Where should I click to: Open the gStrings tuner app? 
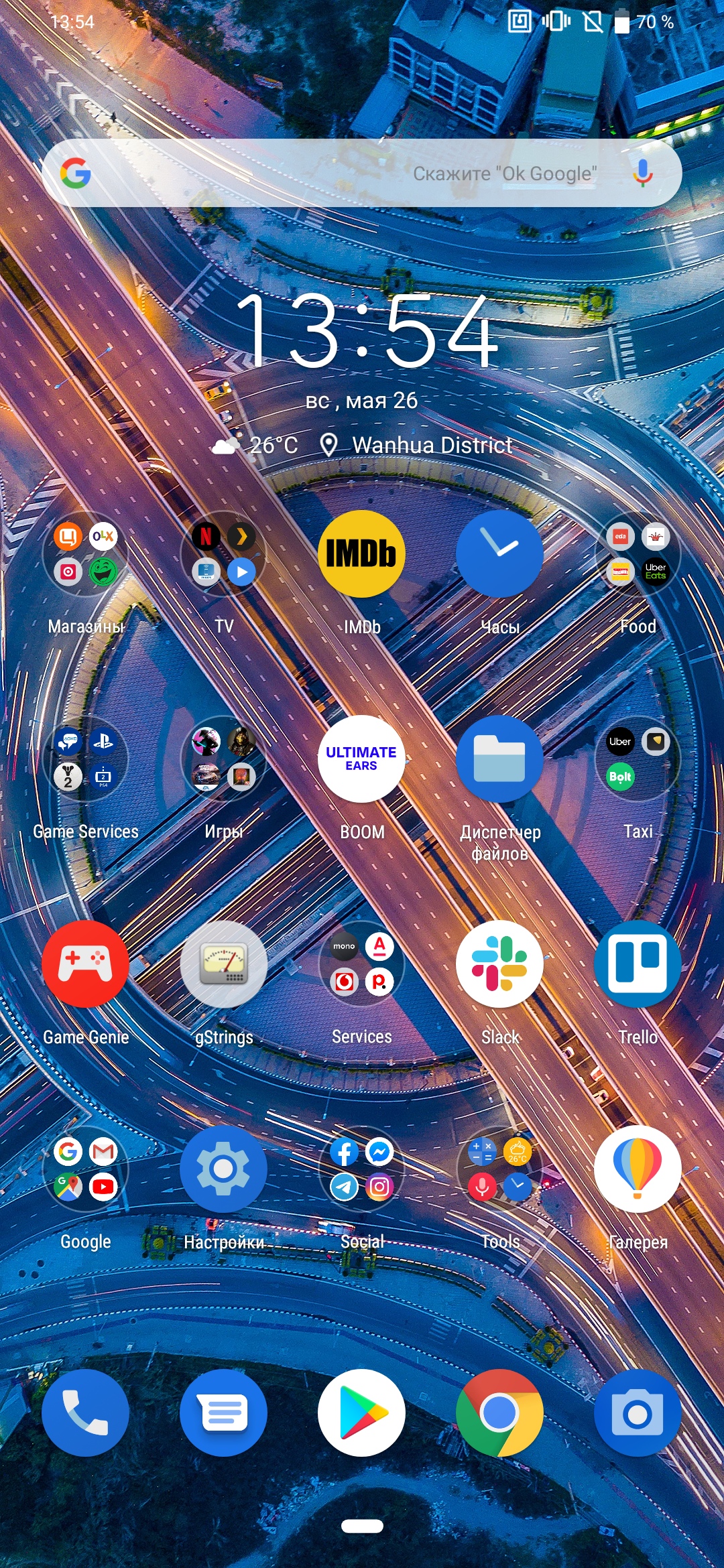tap(224, 964)
